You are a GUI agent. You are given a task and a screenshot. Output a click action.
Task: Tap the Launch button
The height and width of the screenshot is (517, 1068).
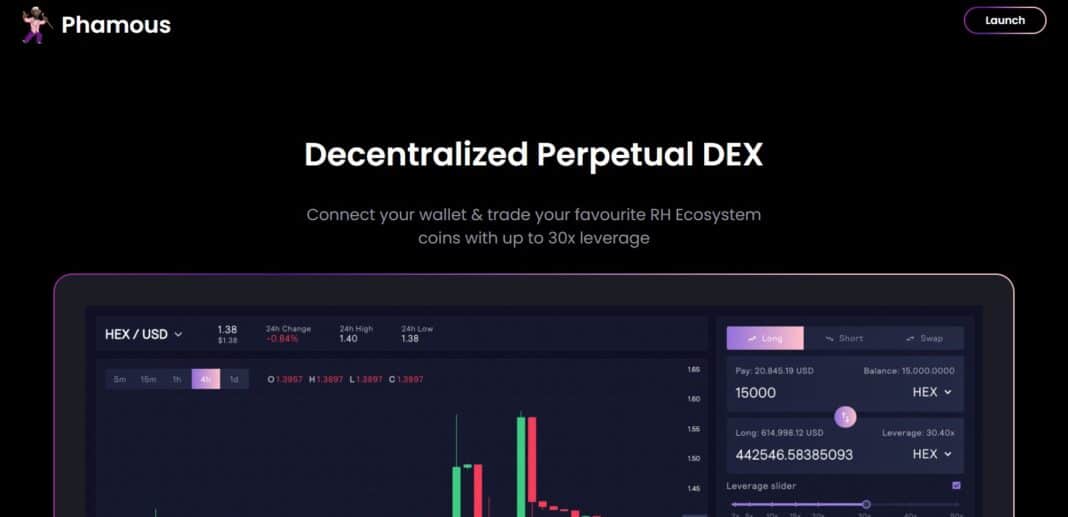point(1004,20)
